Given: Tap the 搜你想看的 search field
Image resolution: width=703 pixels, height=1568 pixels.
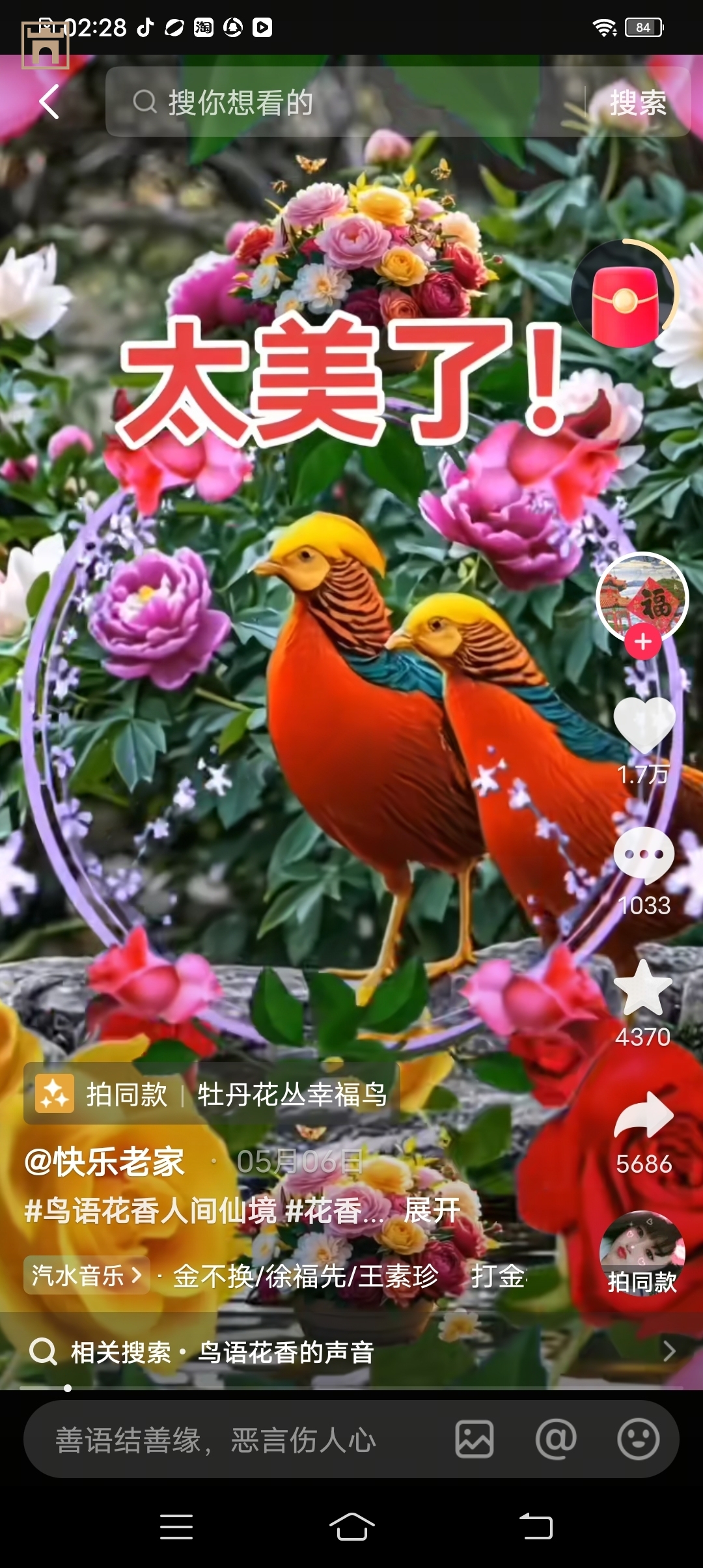Looking at the screenshot, I should 345,102.
